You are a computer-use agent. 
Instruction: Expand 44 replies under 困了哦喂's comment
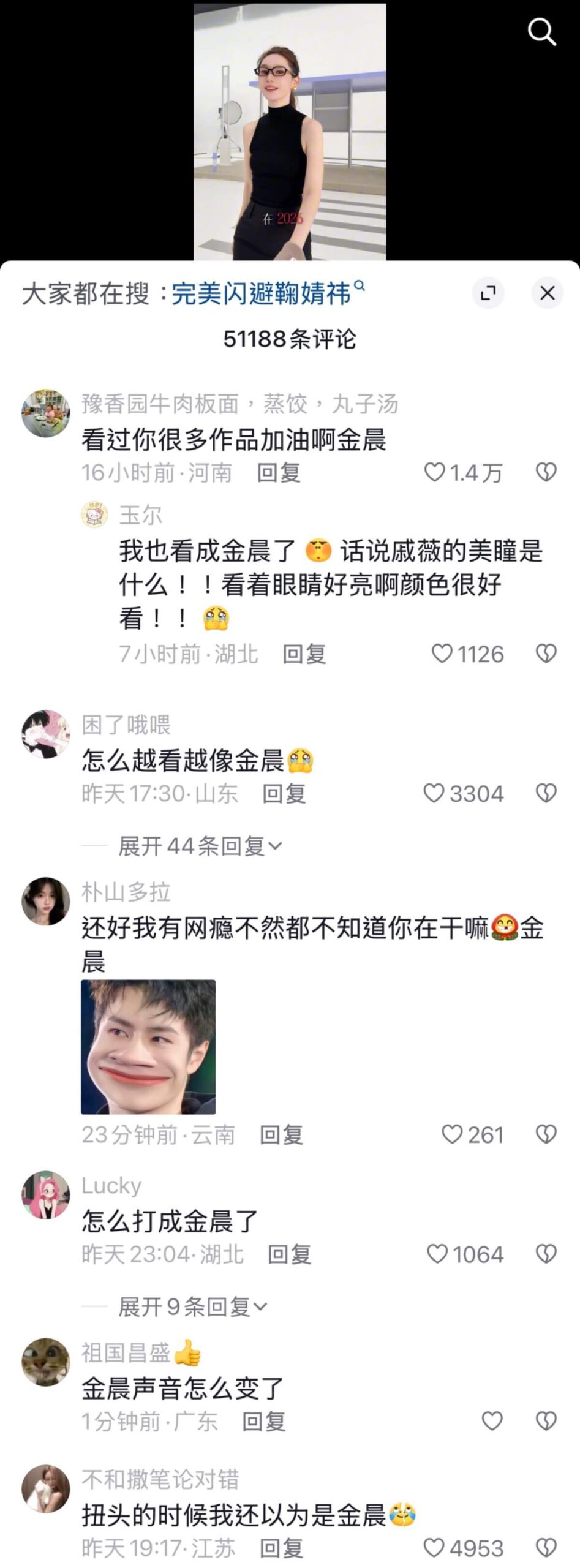coord(200,846)
